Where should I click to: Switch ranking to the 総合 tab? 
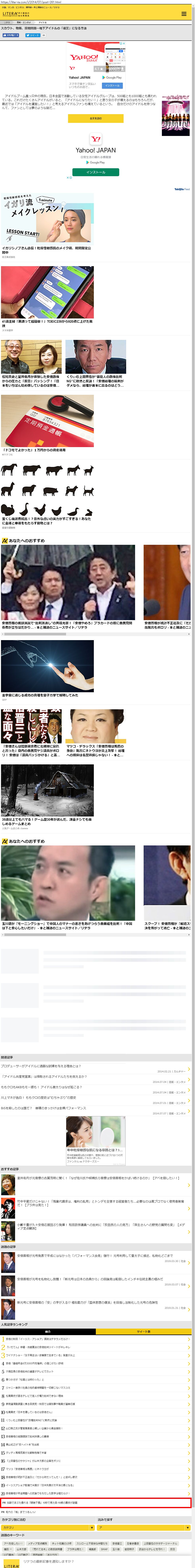tap(48, 1331)
